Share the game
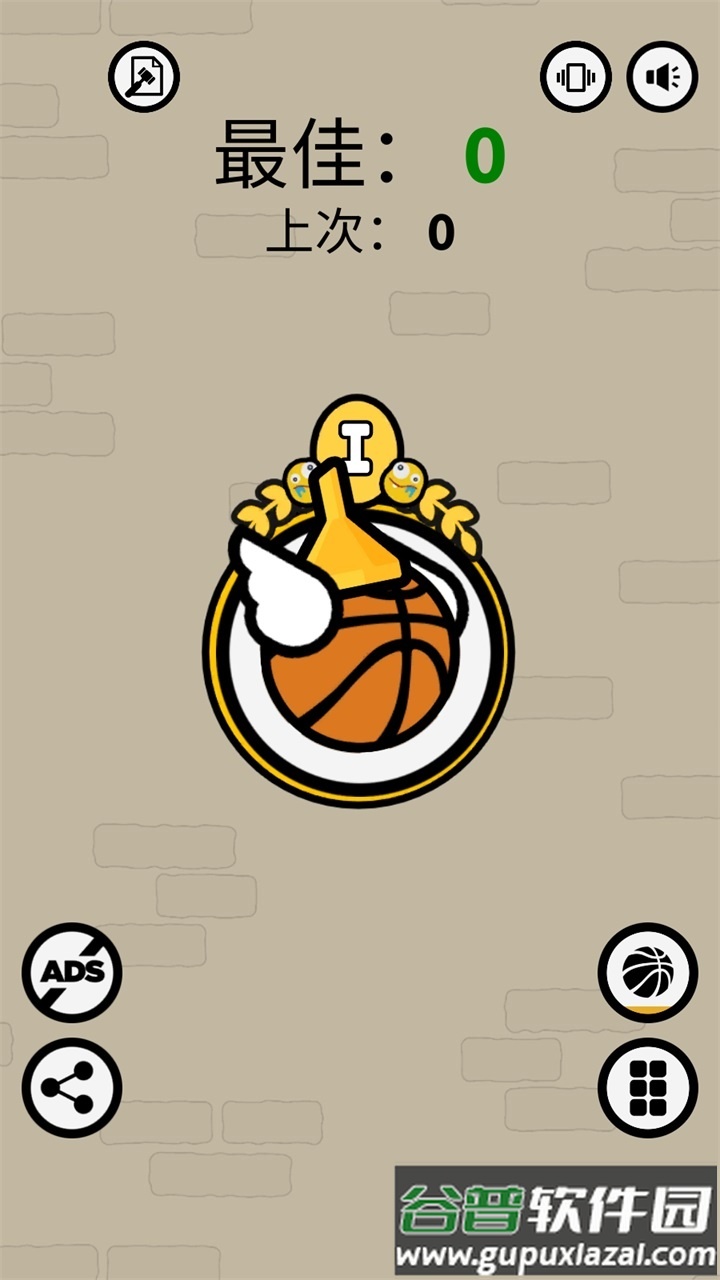 (x=72, y=1088)
